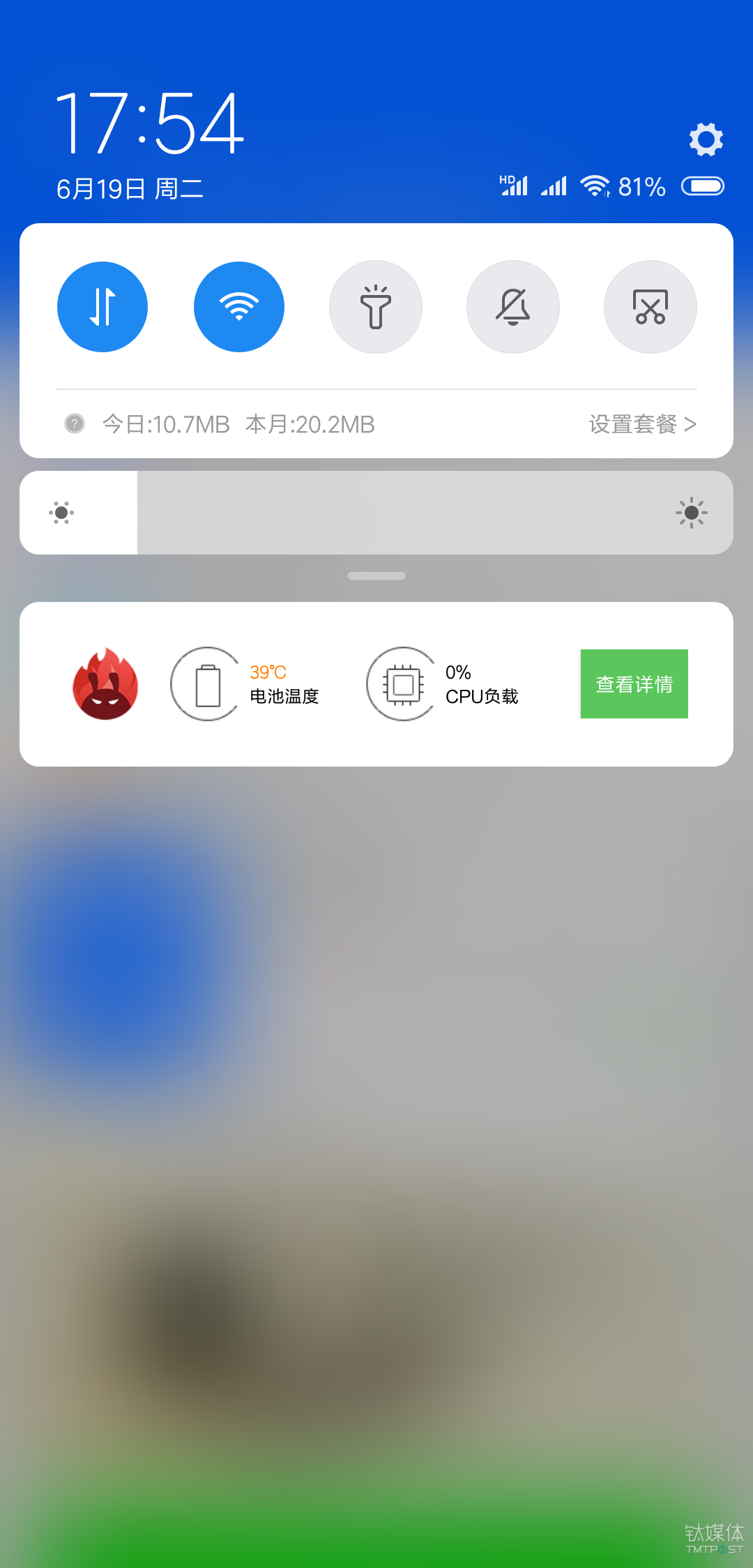Image resolution: width=753 pixels, height=1568 pixels.
Task: Open the data usage help icon
Action: pyautogui.click(x=75, y=423)
